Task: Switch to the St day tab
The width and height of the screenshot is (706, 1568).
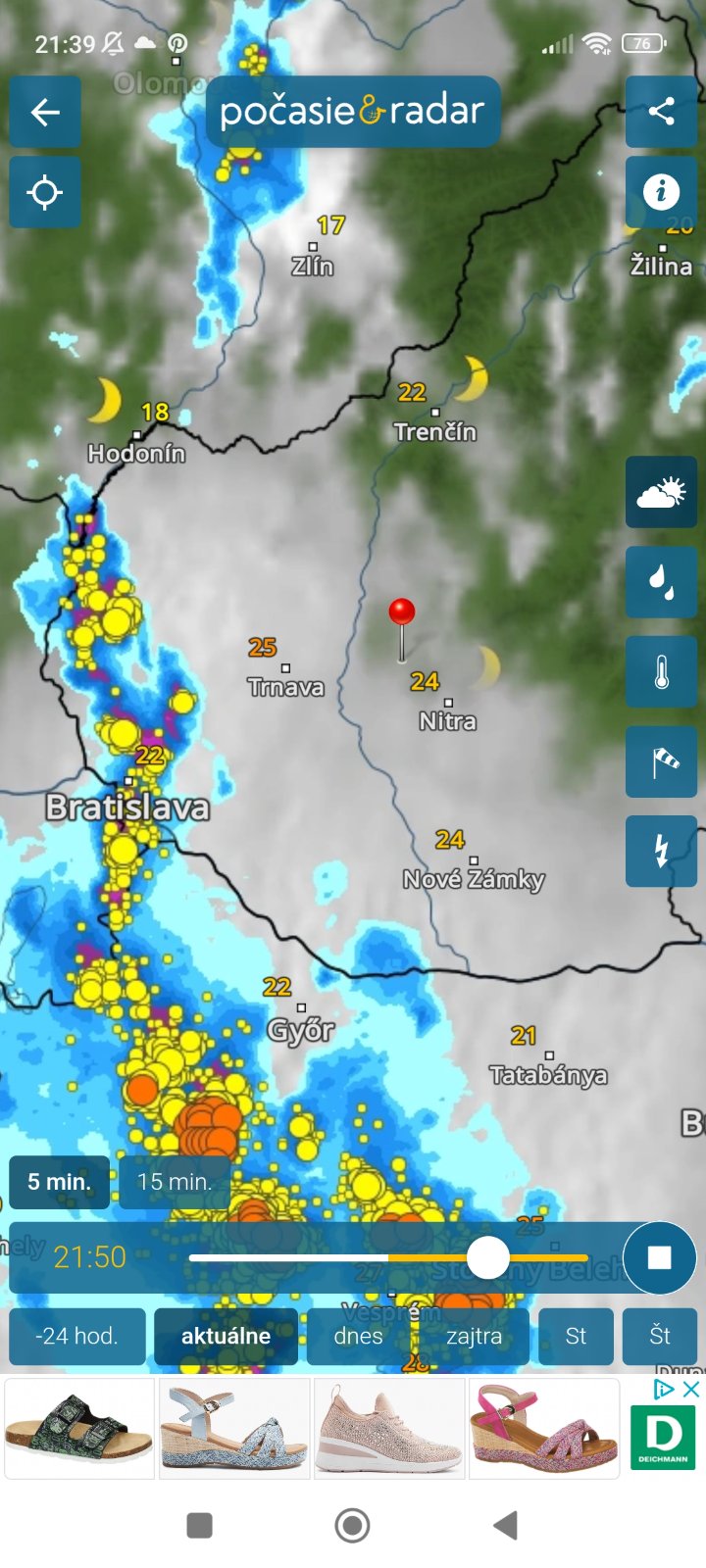Action: (576, 1336)
